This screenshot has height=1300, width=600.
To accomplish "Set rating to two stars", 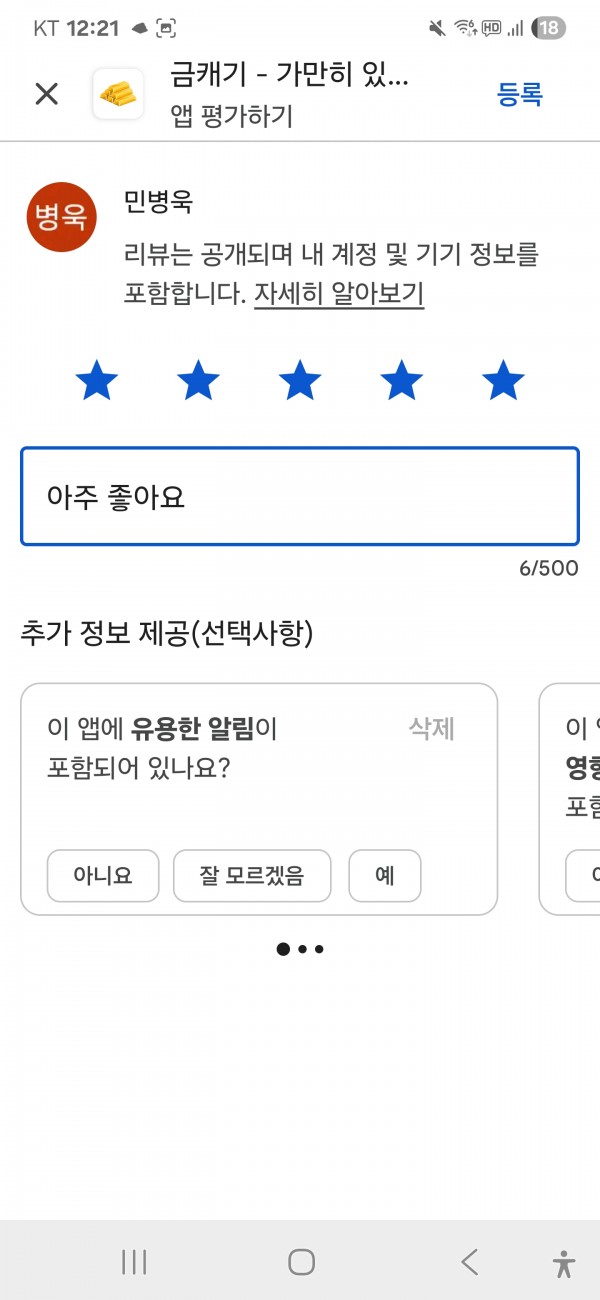I will [x=198, y=381].
